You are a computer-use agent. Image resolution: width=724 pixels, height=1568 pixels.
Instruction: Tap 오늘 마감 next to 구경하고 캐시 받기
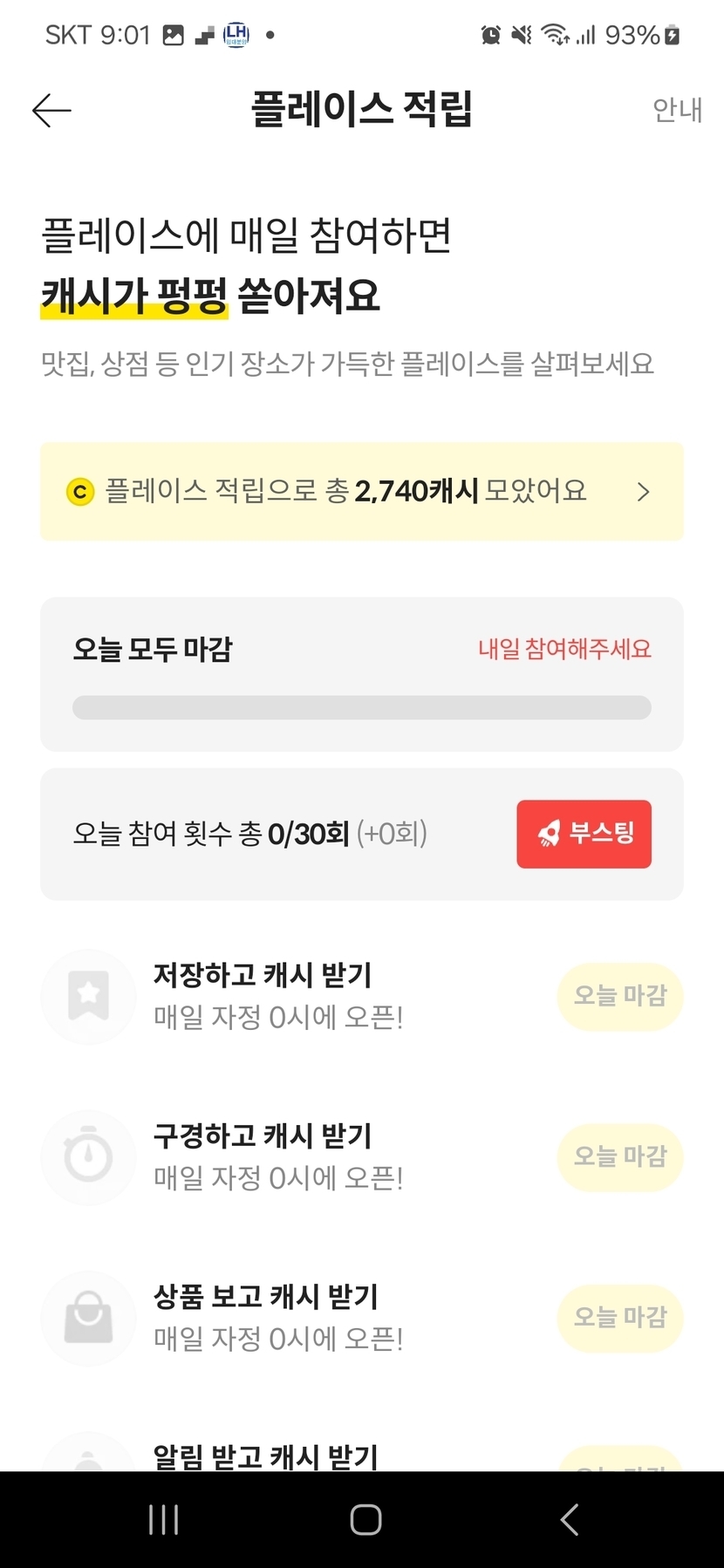click(x=619, y=1157)
